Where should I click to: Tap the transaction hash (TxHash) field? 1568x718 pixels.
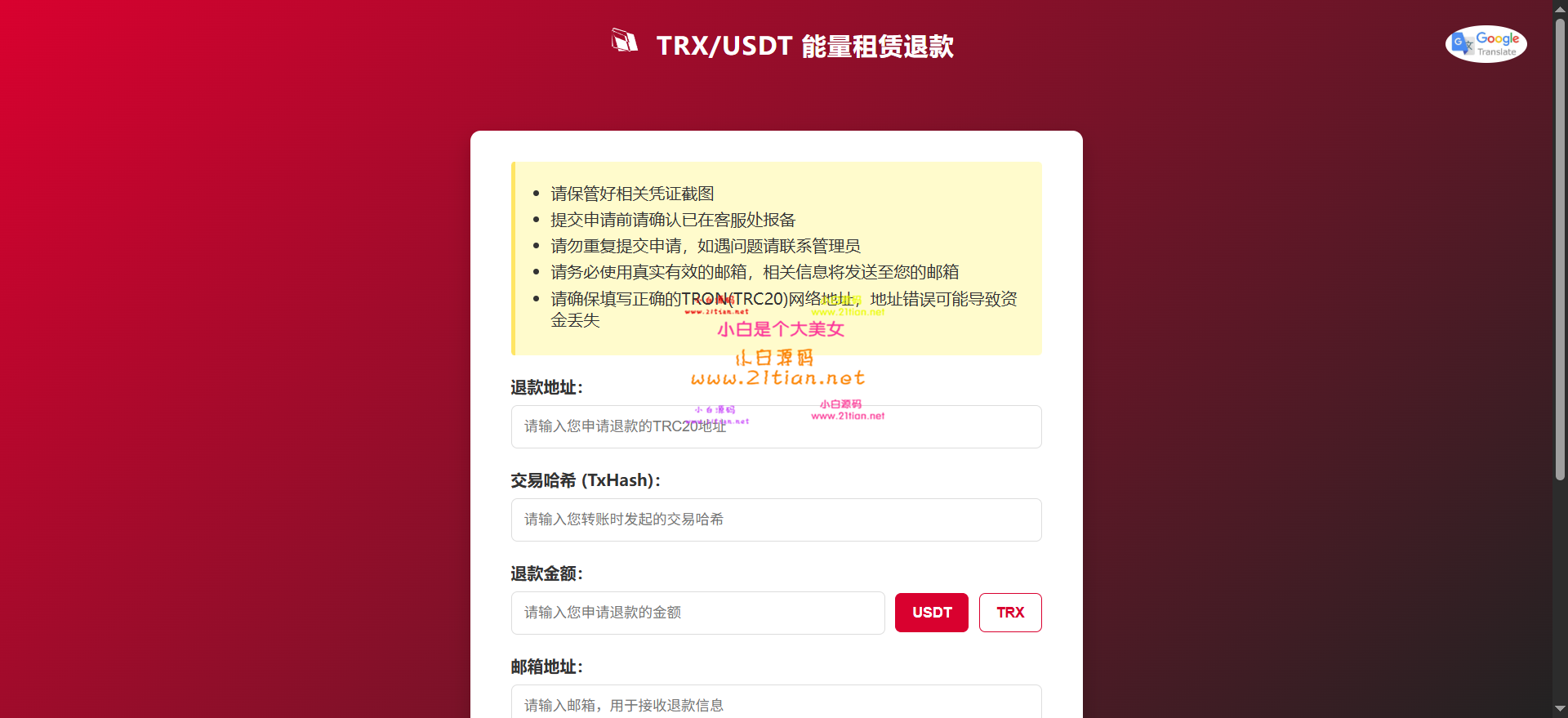click(x=776, y=520)
